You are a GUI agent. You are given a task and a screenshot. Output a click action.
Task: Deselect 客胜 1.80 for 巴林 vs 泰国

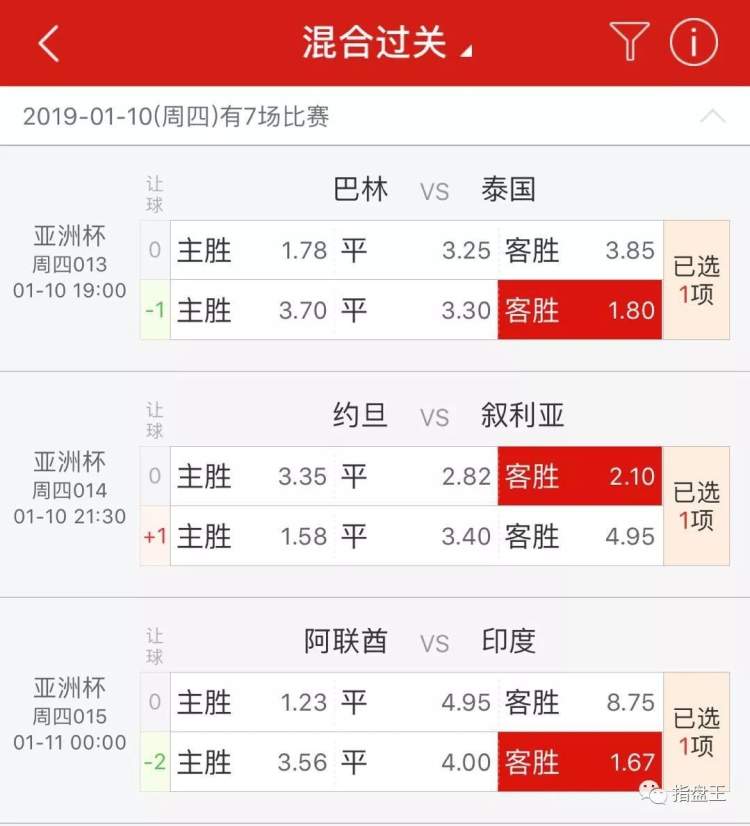pyautogui.click(x=579, y=310)
